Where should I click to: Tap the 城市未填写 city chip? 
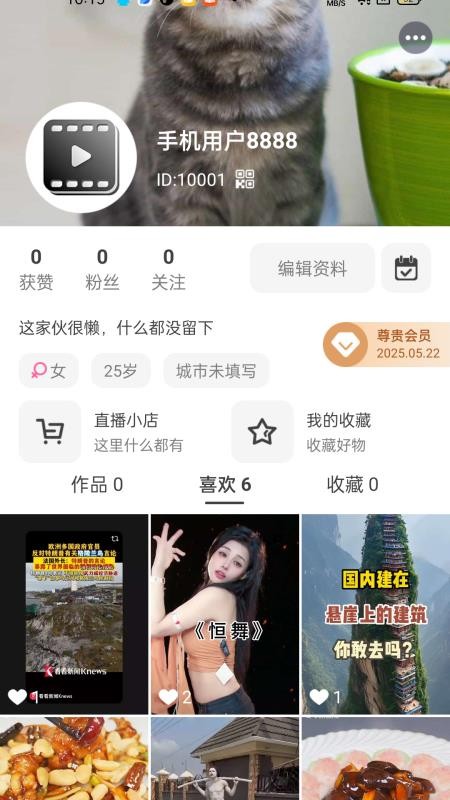click(x=216, y=370)
